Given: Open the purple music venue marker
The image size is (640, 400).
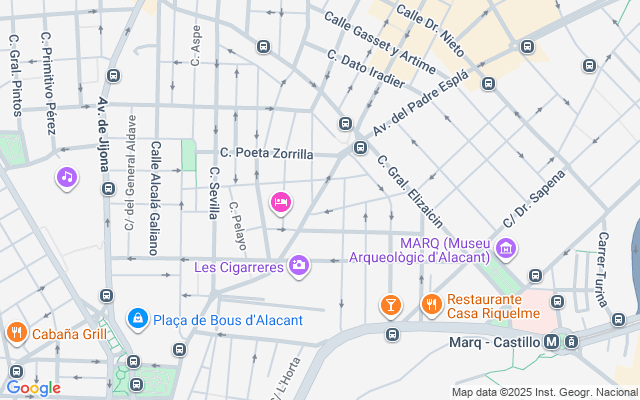Looking at the screenshot, I should pyautogui.click(x=66, y=177).
